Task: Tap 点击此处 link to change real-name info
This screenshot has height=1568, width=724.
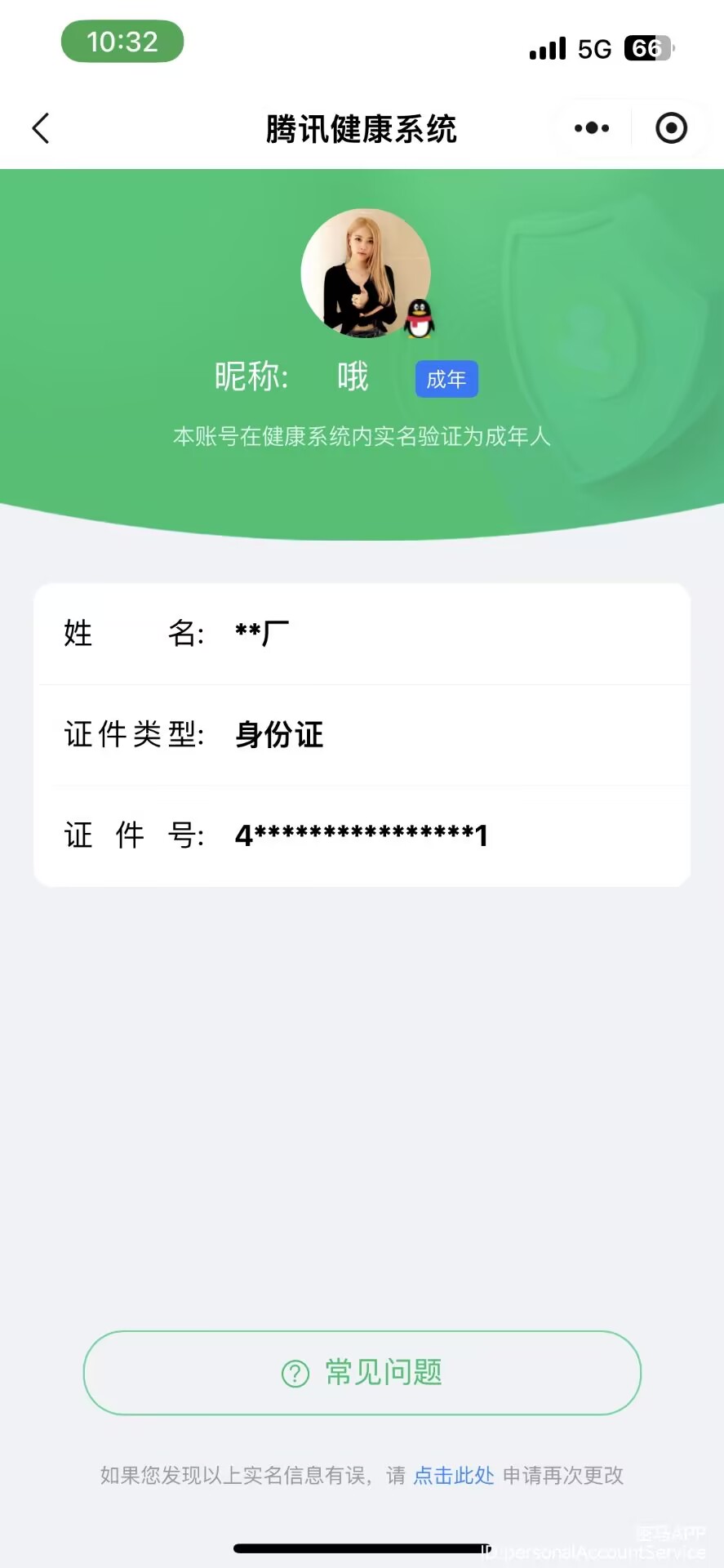Action: click(x=454, y=1475)
